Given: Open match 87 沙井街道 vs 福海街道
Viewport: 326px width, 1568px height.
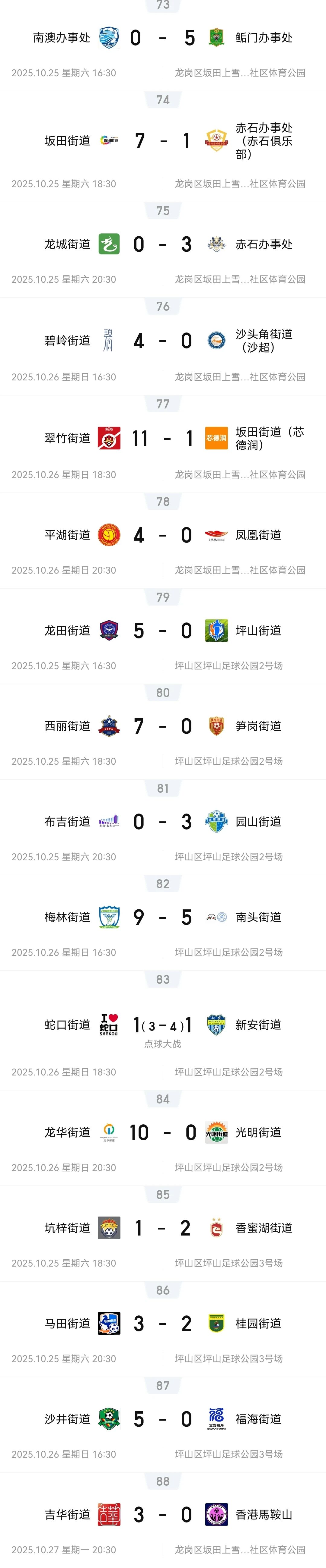Looking at the screenshot, I should [163, 1419].
